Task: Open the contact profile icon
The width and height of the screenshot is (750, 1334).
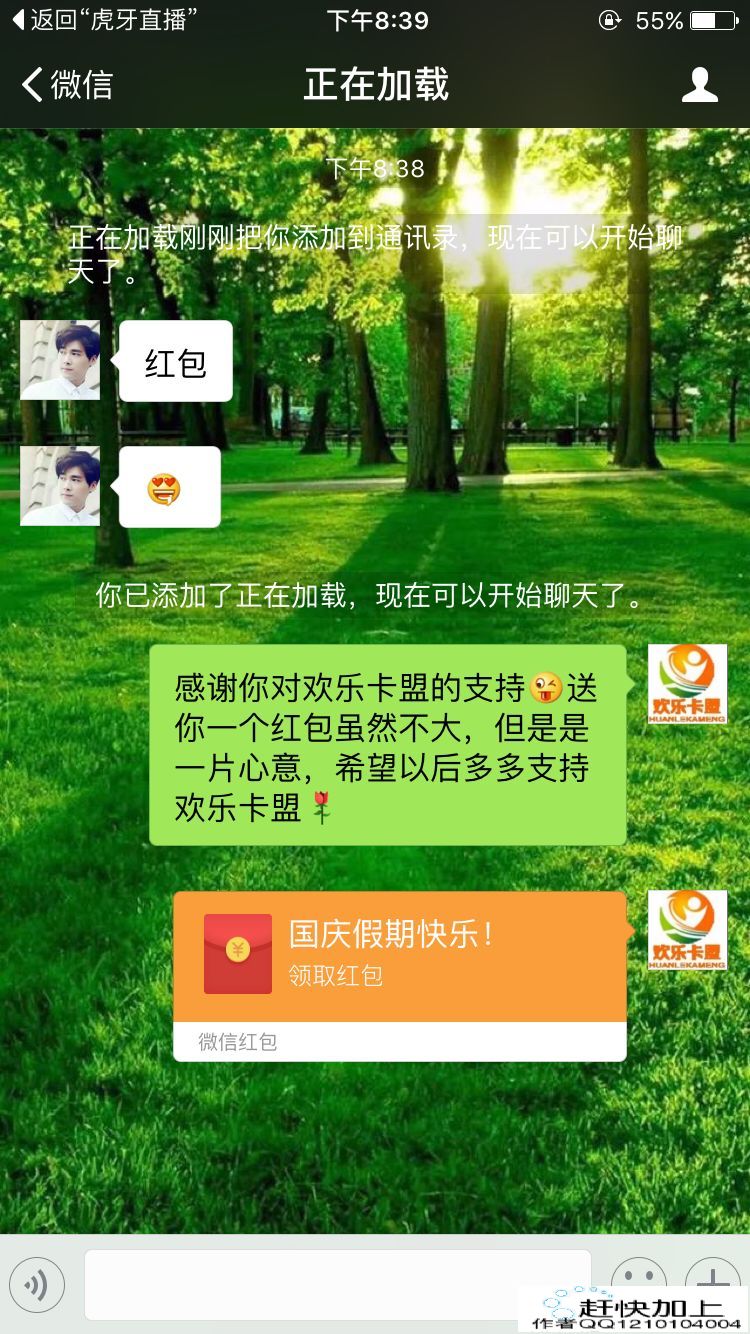Action: click(699, 85)
